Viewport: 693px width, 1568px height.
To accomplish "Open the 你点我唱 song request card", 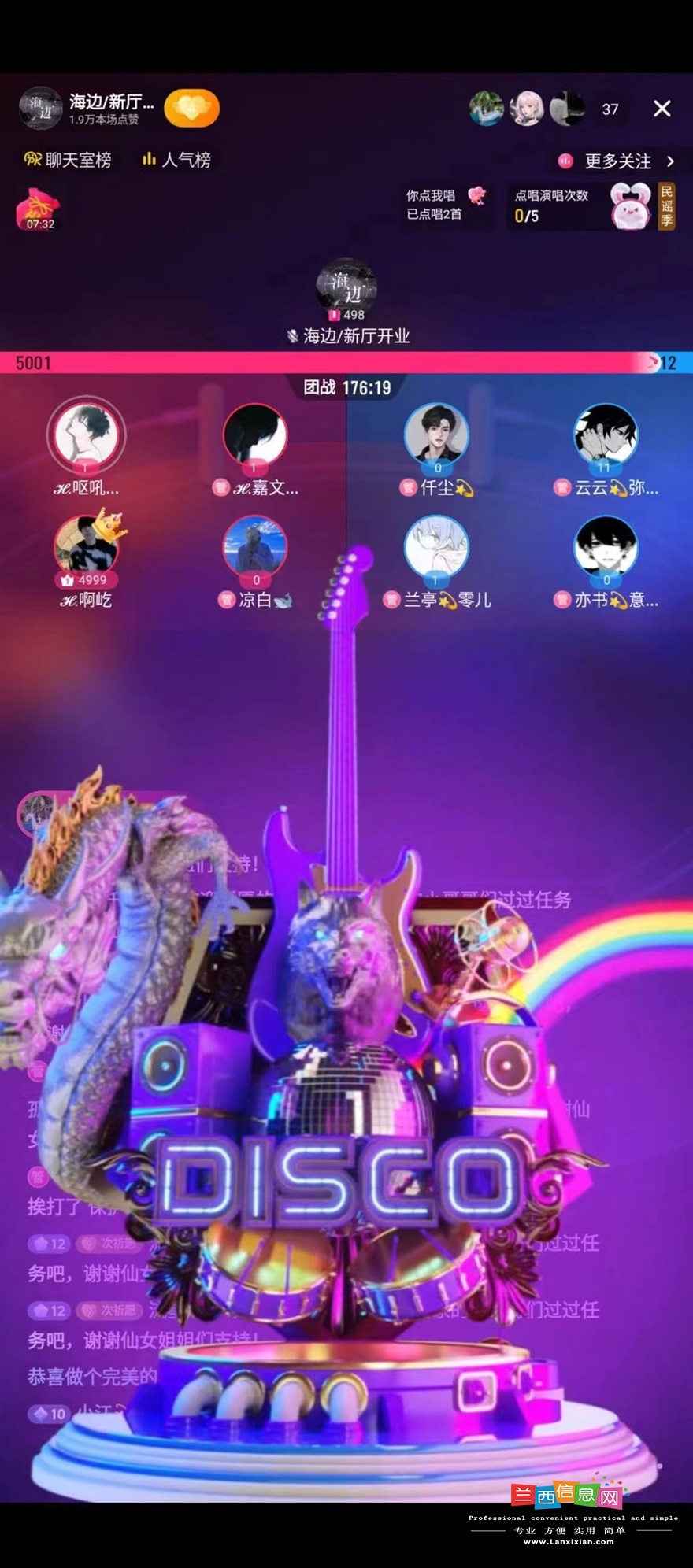I will tap(446, 205).
